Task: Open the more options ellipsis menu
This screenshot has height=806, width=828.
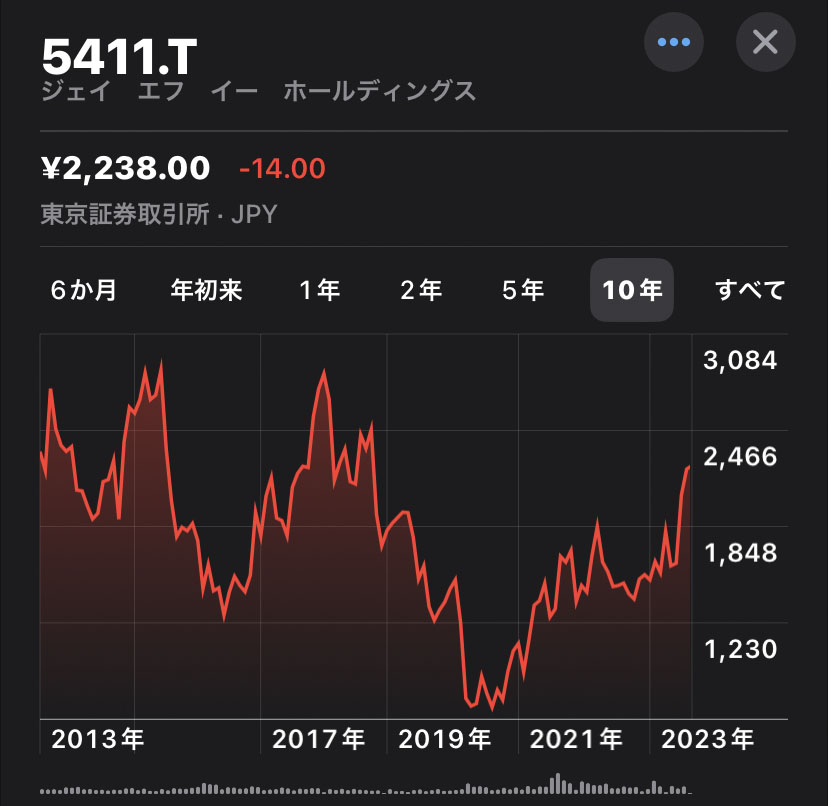Action: click(x=674, y=42)
